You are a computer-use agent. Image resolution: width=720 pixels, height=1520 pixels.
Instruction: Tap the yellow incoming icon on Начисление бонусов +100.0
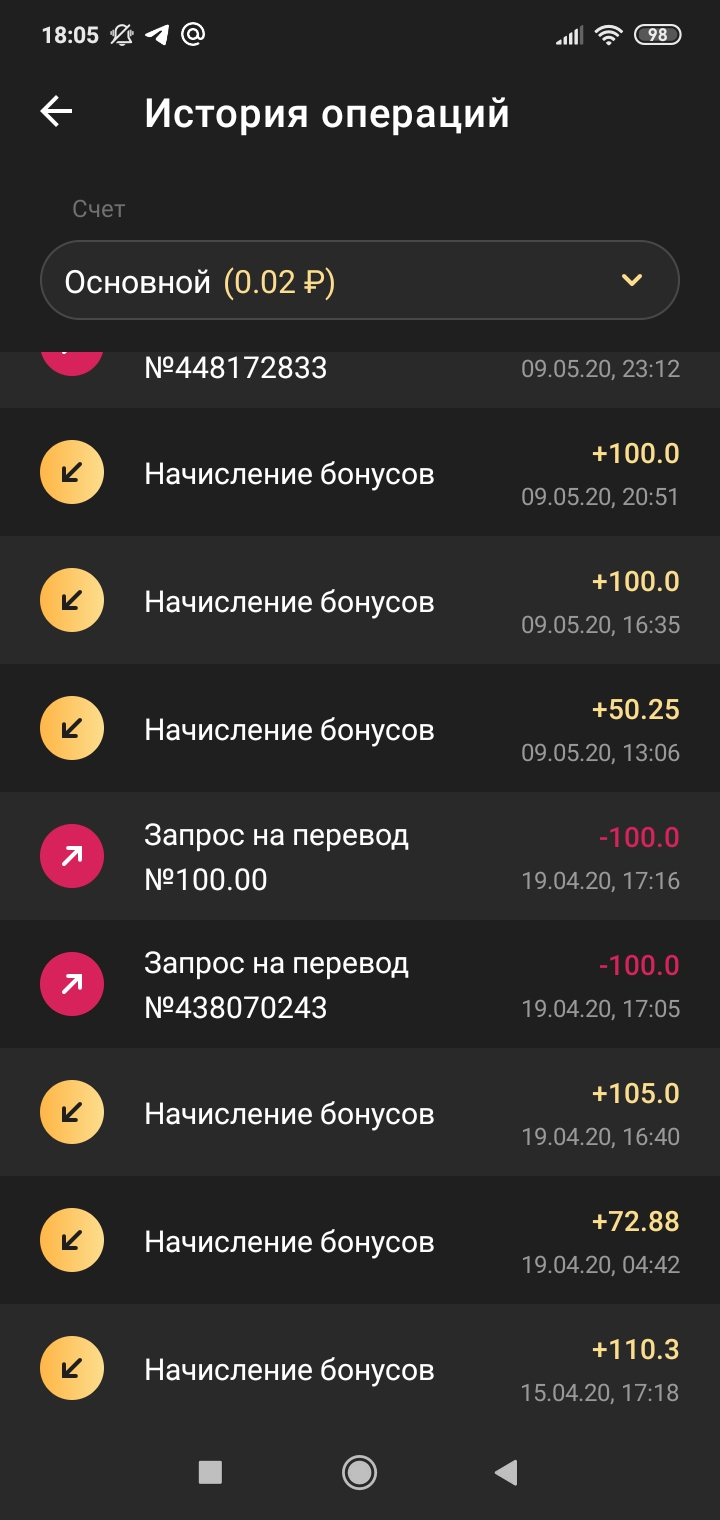(71, 472)
